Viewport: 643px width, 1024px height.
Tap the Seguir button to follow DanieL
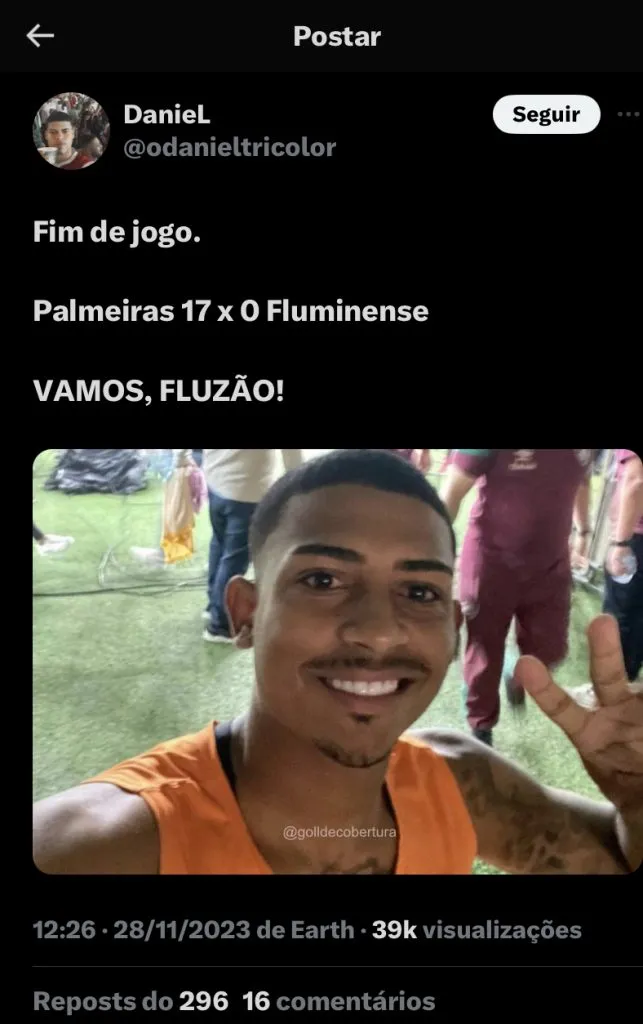point(546,115)
